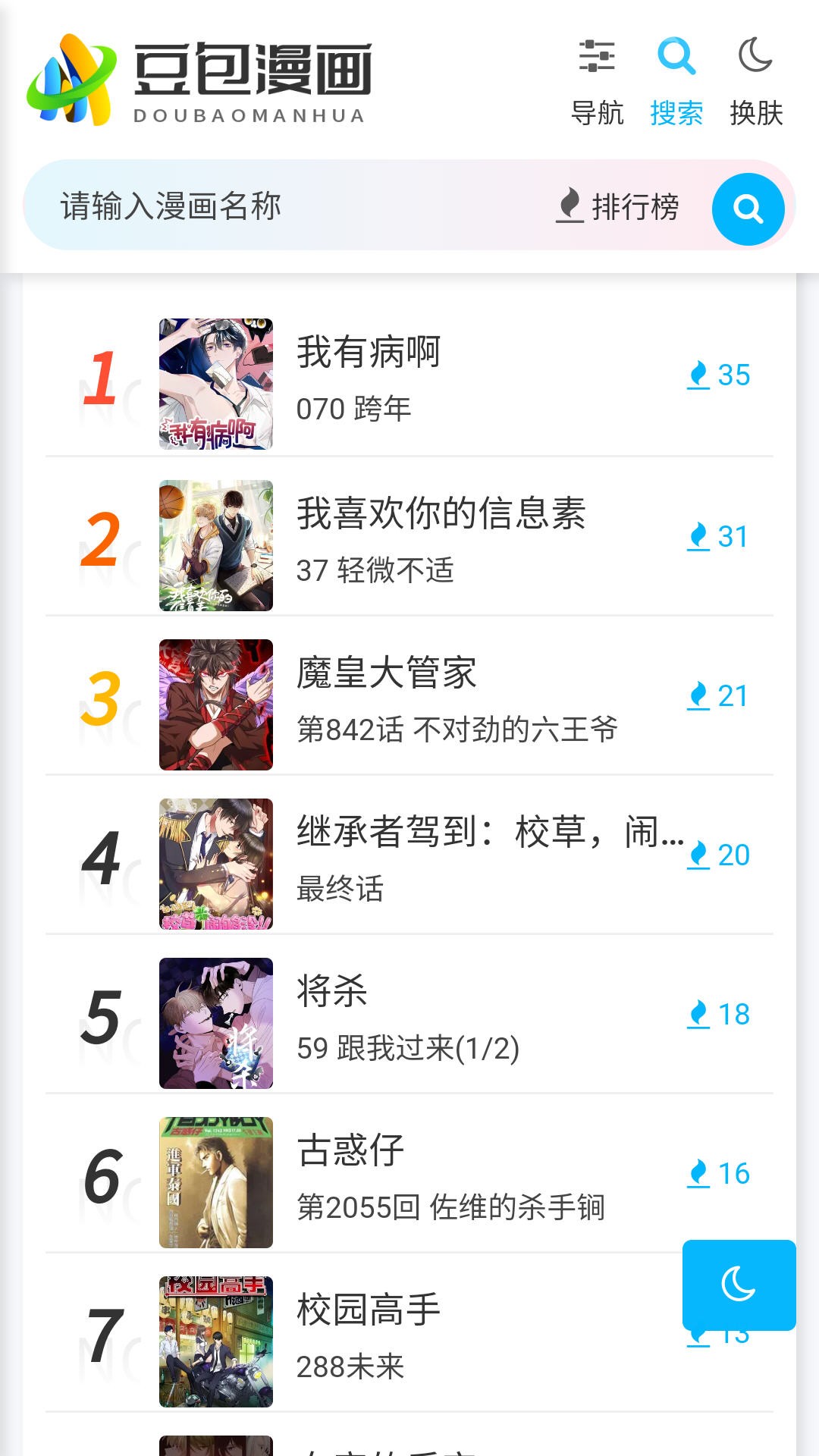Click the heat icon next to 35
The height and width of the screenshot is (1456, 819).
pos(698,375)
